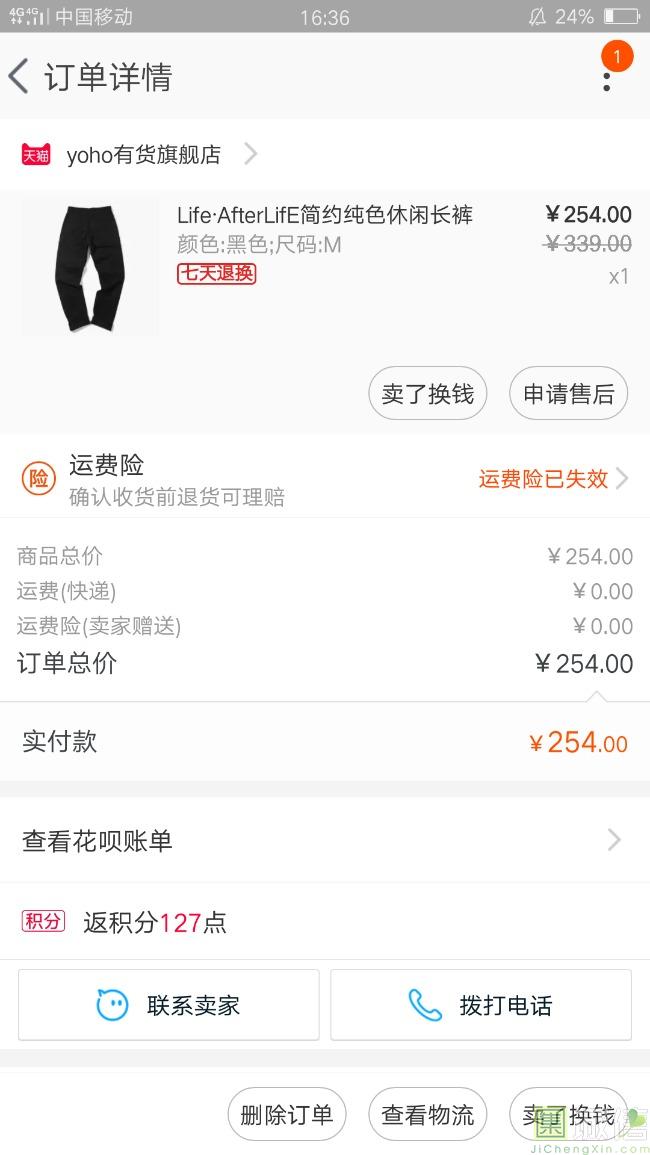Open the black trousers product image
650x1155 pixels.
(90, 267)
